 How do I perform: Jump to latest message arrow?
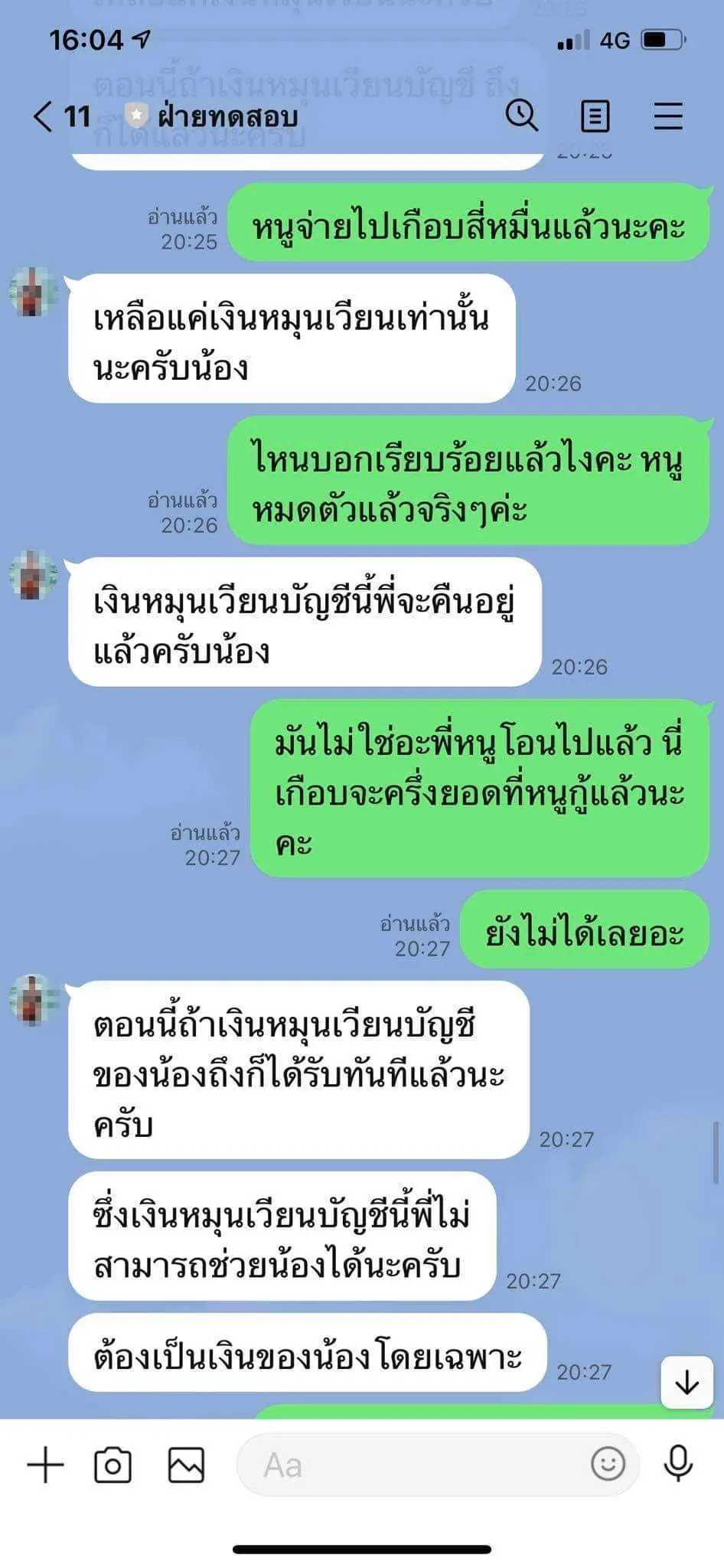tap(686, 1382)
